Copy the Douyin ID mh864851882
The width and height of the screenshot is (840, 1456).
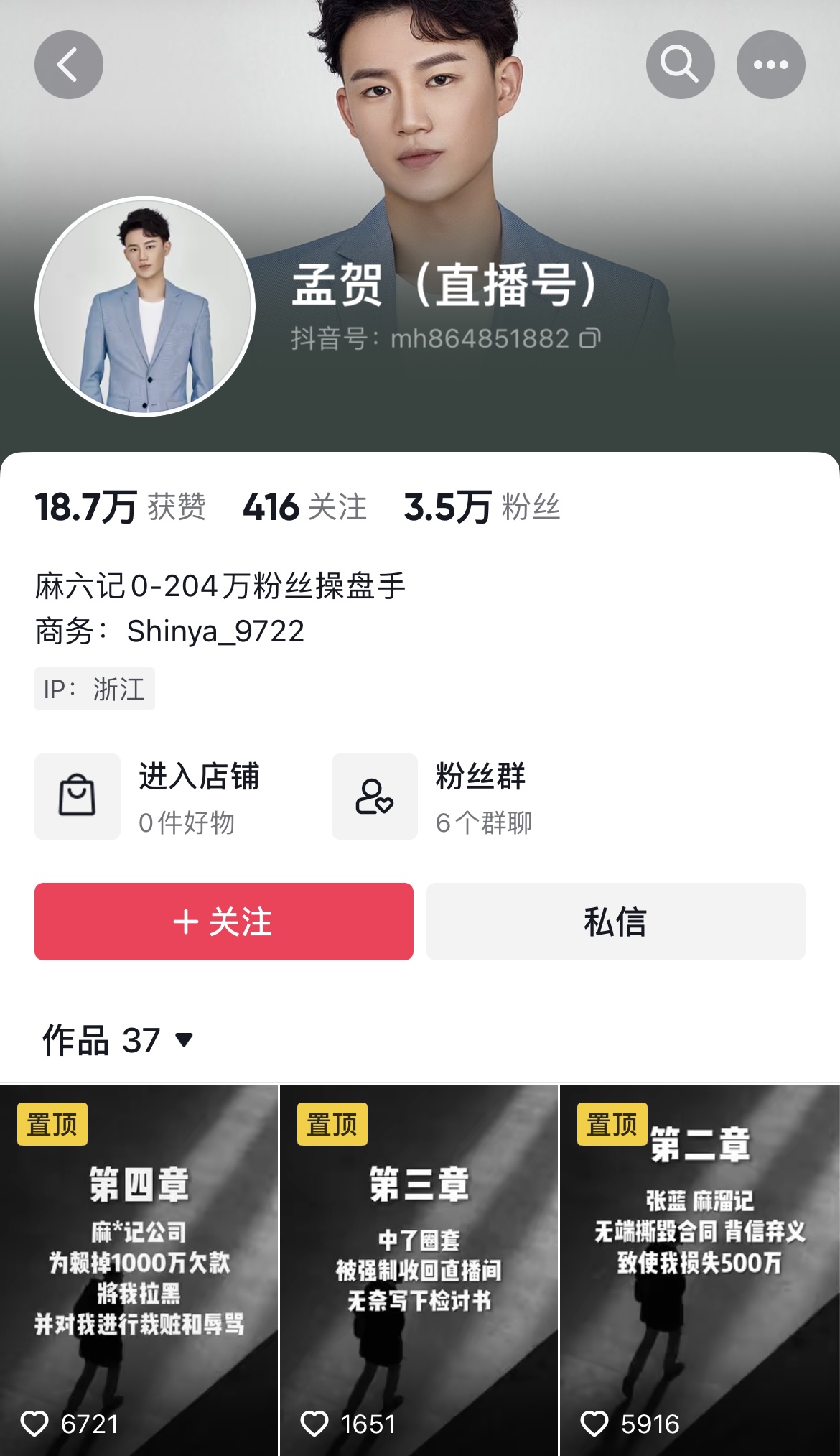pyautogui.click(x=590, y=338)
